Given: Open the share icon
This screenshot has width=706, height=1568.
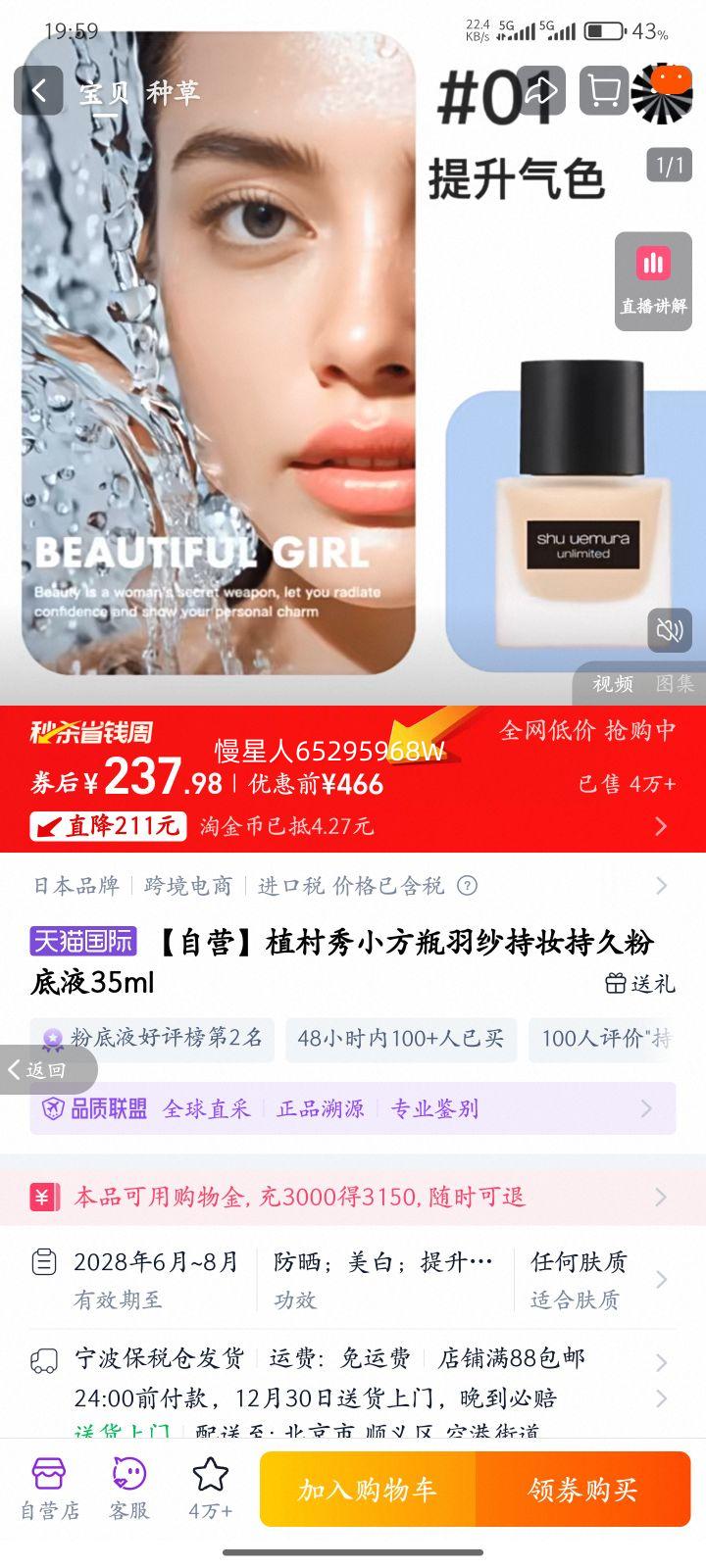Looking at the screenshot, I should pos(544,90).
